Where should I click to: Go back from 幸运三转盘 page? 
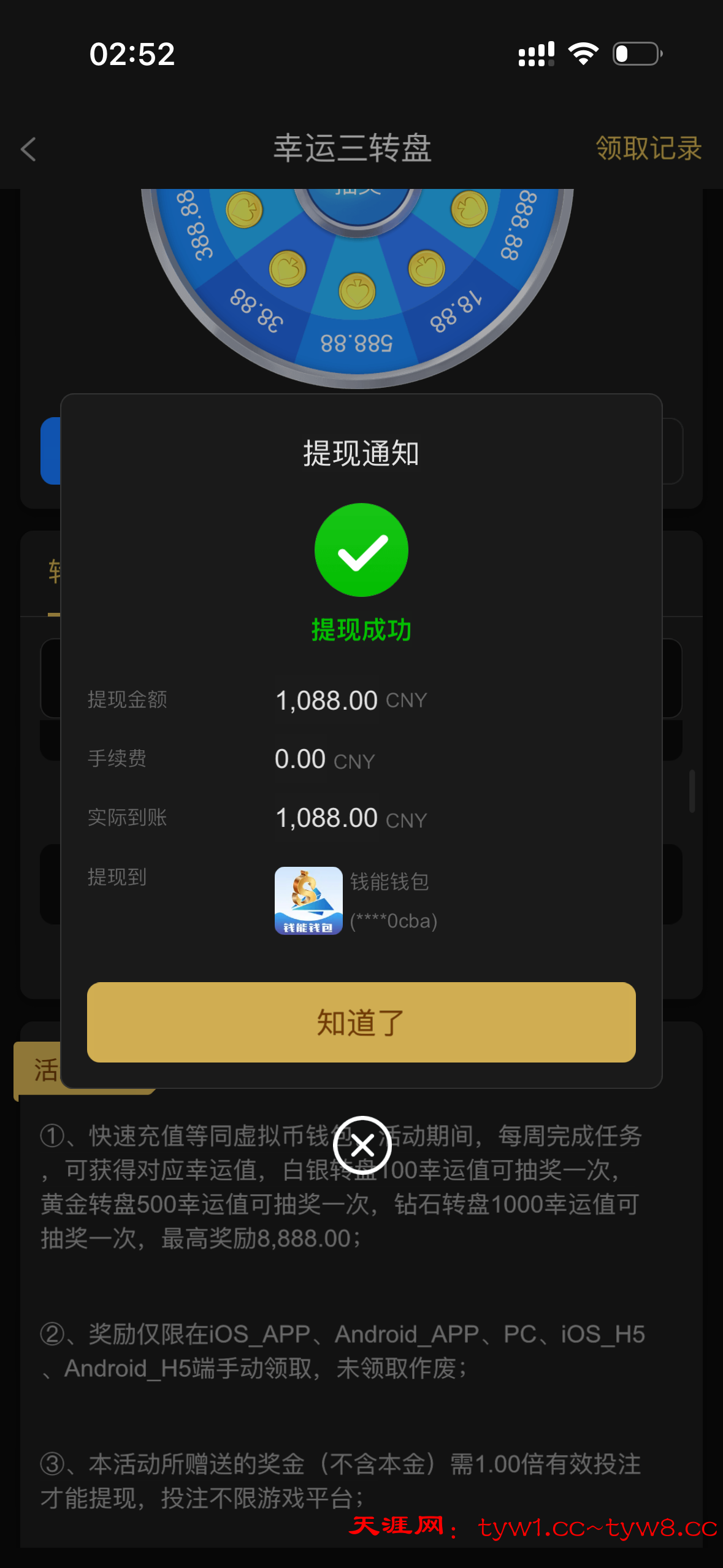pos(29,149)
